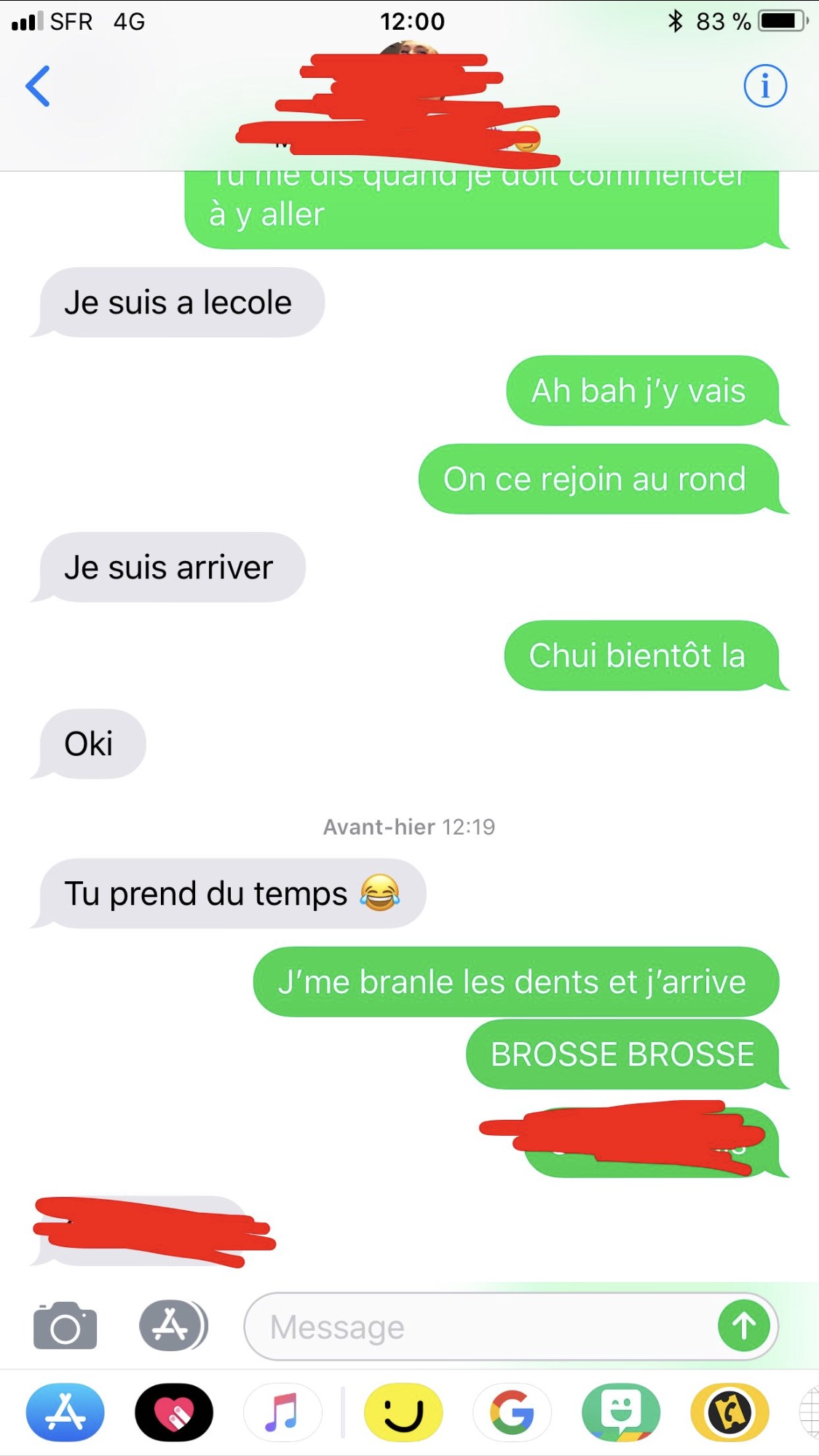Open the Google iMessage app
The height and width of the screenshot is (1456, 819).
coord(512,1412)
